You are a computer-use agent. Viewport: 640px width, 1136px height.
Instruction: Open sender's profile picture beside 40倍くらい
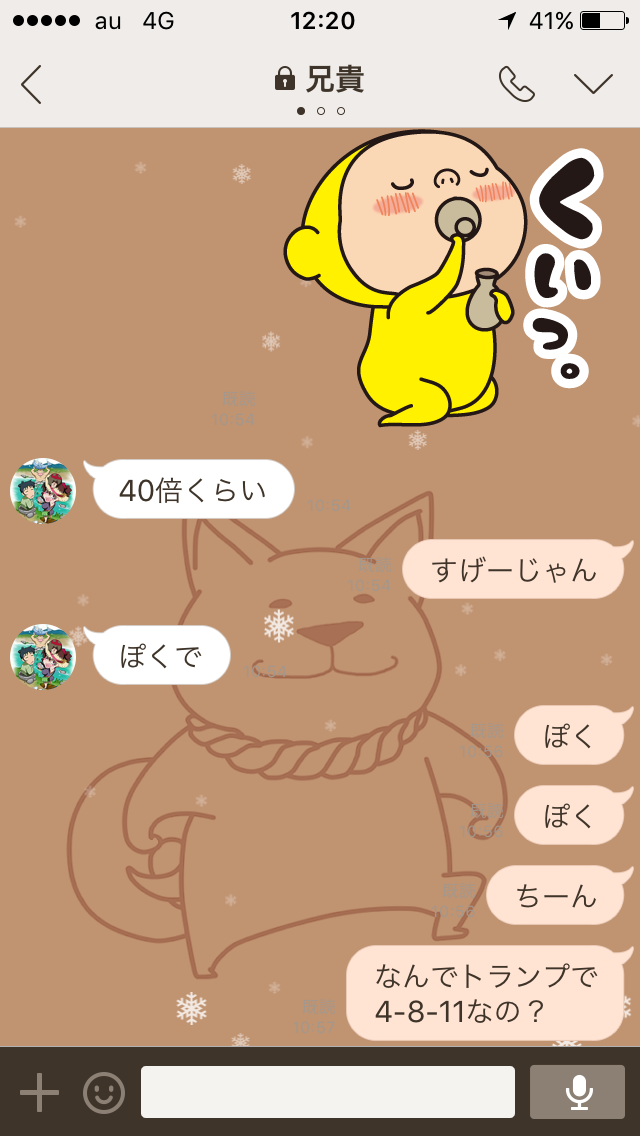pos(43,491)
